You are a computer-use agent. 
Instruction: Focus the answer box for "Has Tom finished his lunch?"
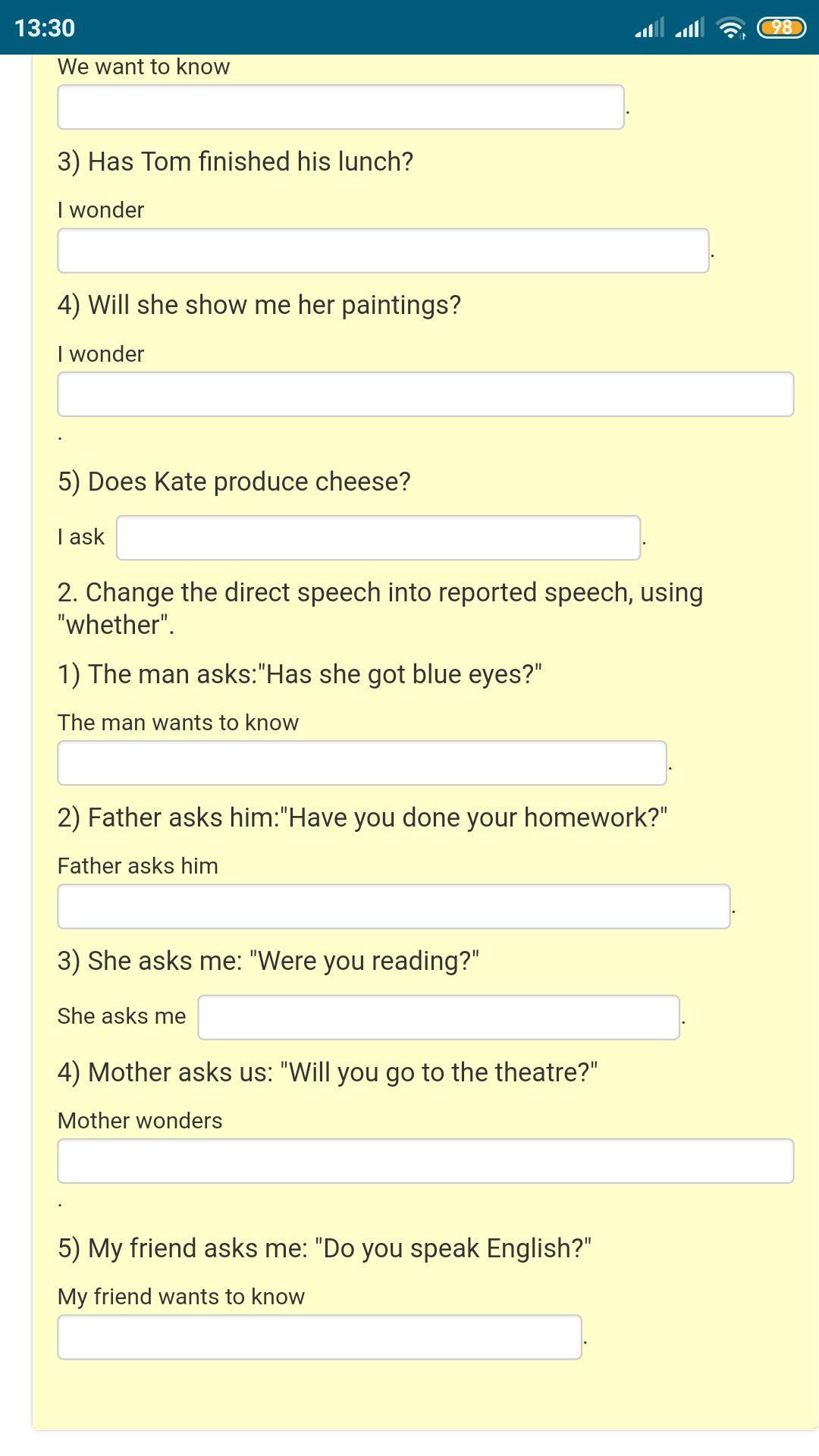click(x=383, y=250)
